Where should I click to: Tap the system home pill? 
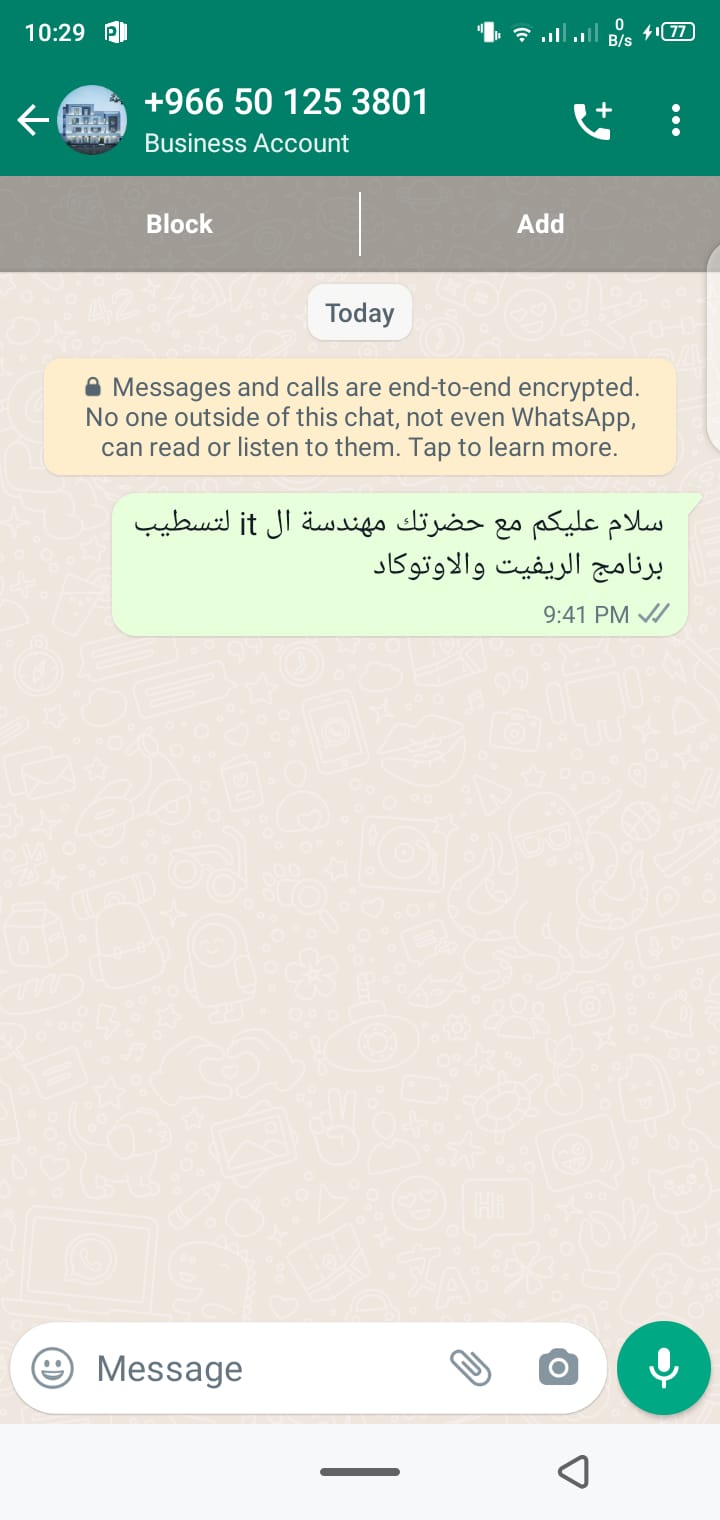[360, 1472]
